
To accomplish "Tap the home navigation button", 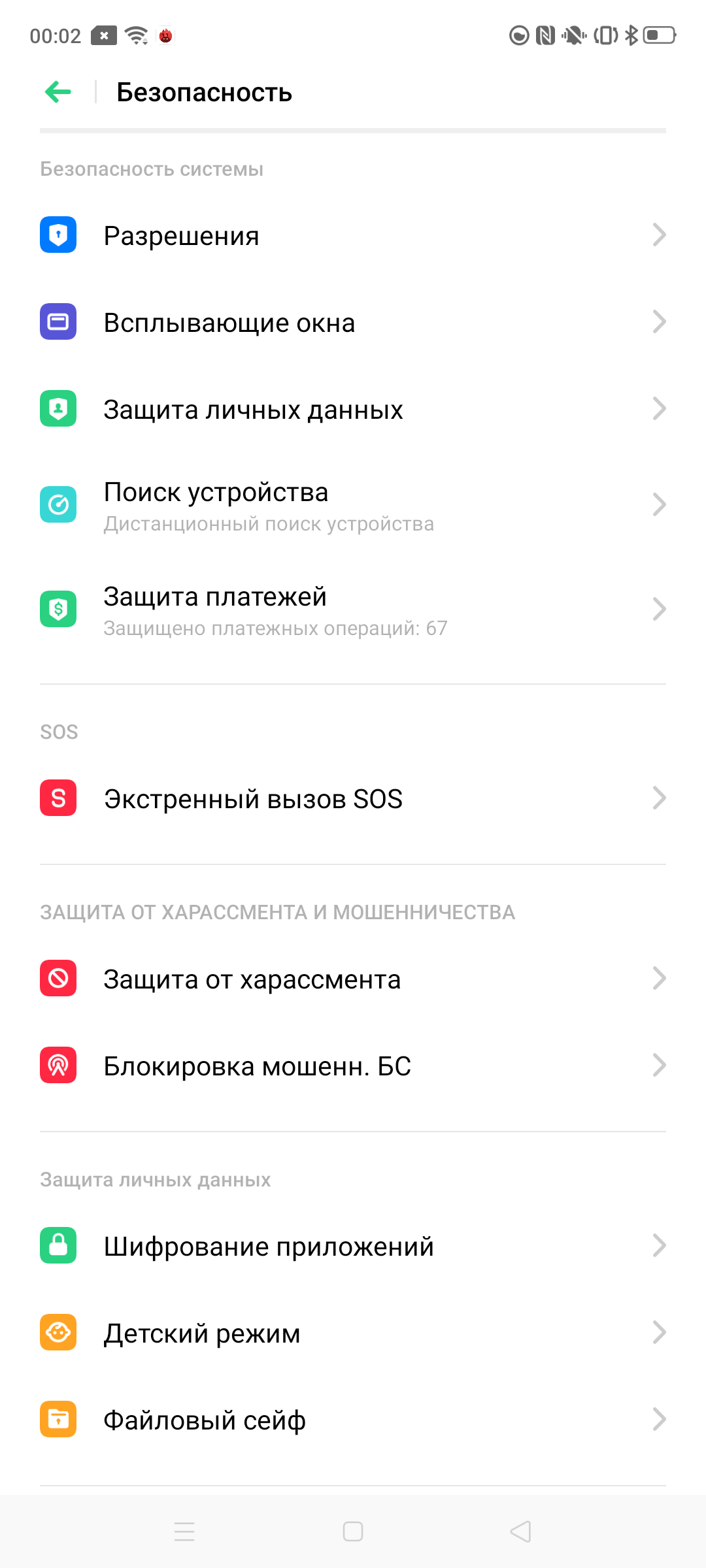I will point(353,1531).
